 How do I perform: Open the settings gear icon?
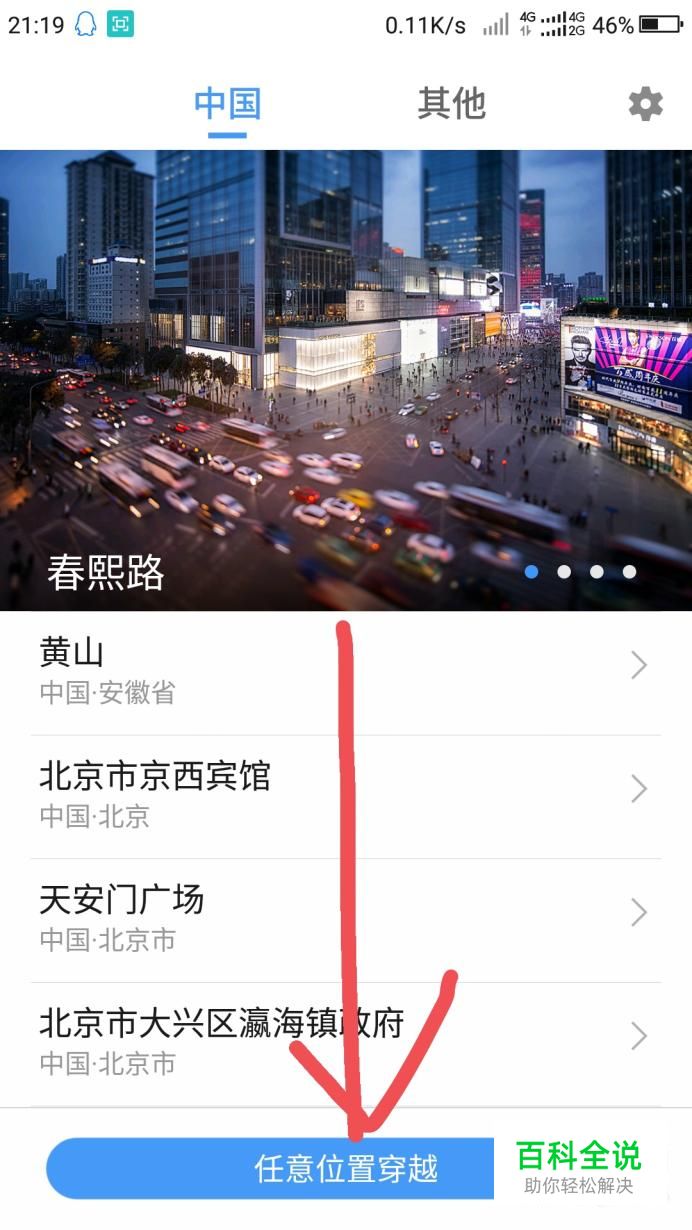(645, 104)
